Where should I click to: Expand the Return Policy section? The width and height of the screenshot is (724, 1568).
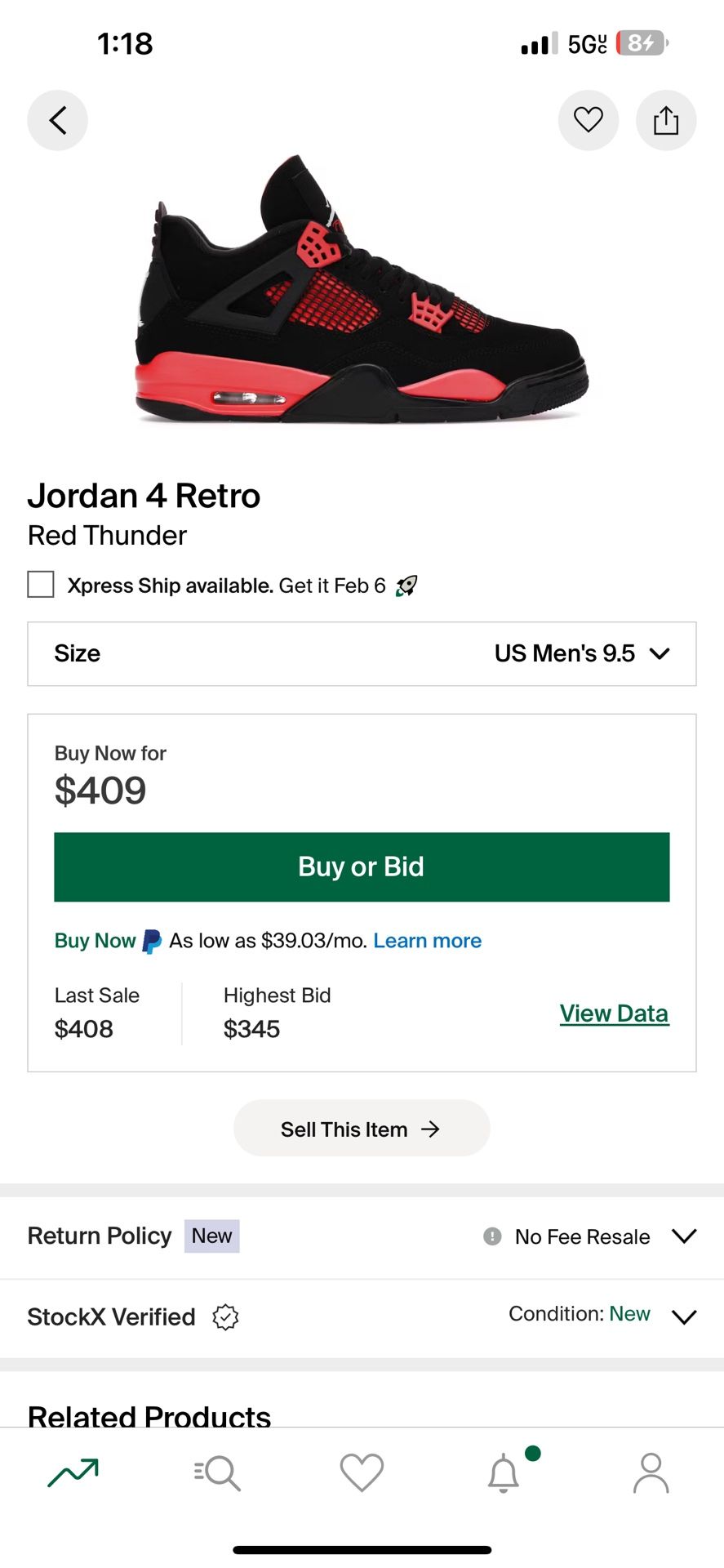[x=684, y=1236]
